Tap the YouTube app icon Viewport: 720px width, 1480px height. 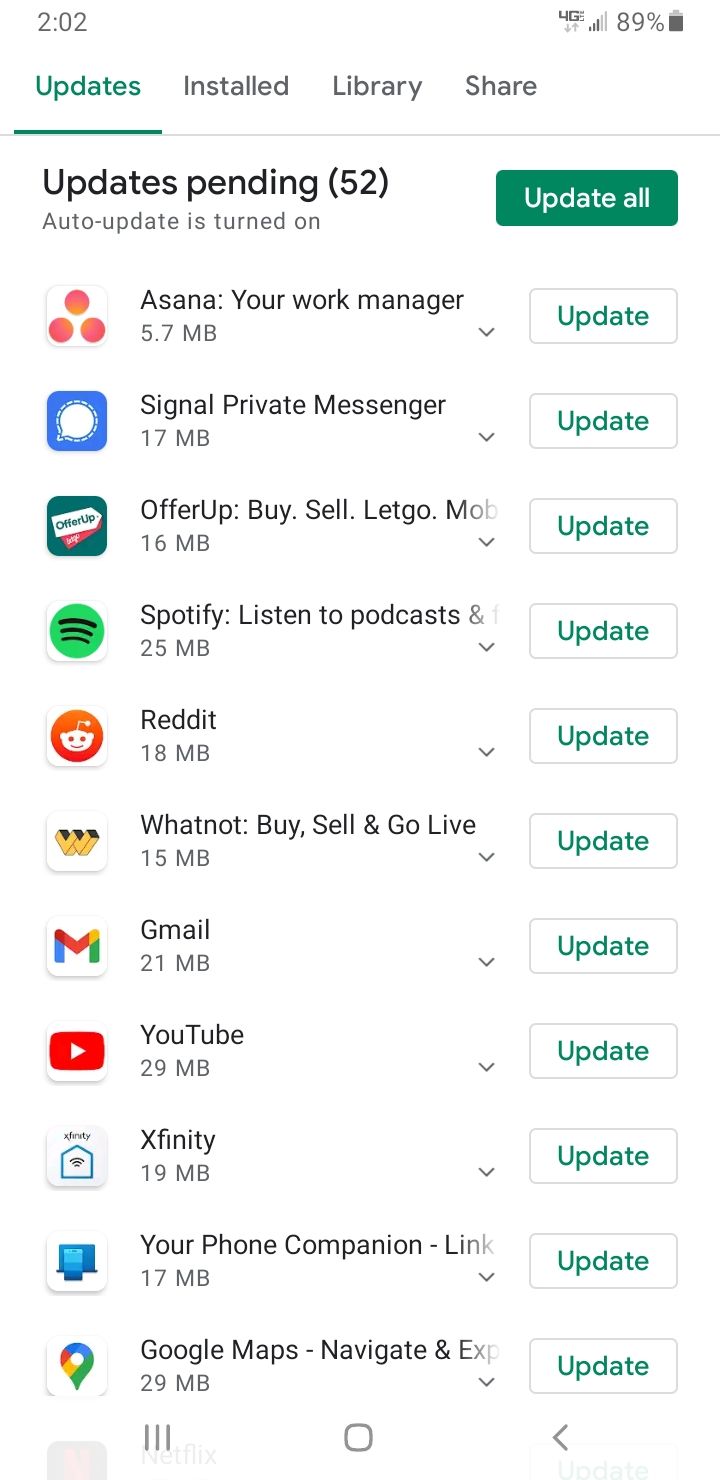[x=76, y=1050]
